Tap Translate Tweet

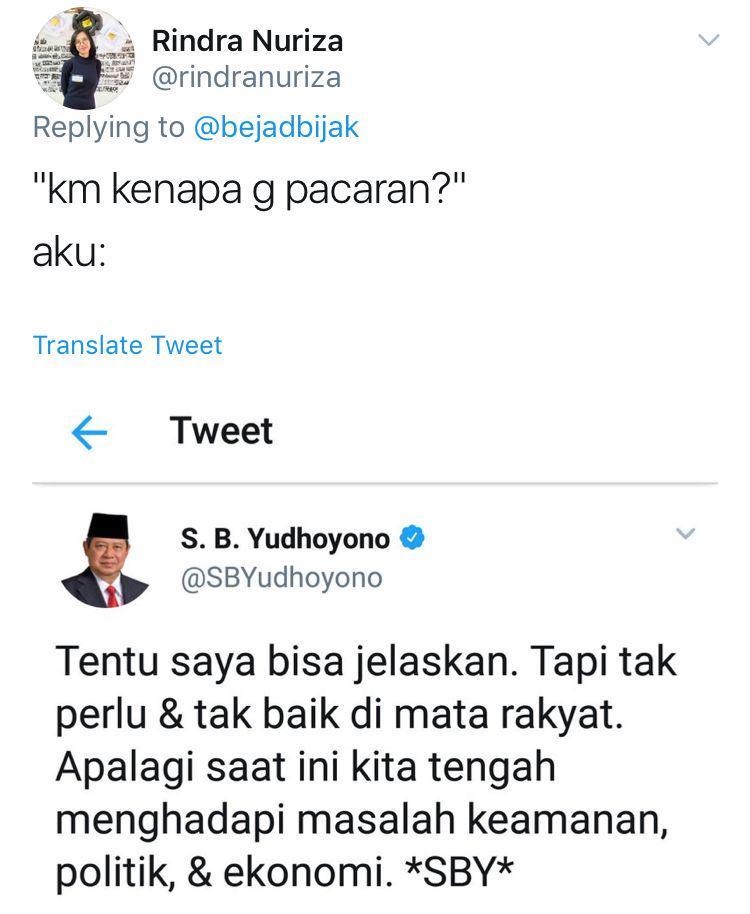click(x=127, y=345)
